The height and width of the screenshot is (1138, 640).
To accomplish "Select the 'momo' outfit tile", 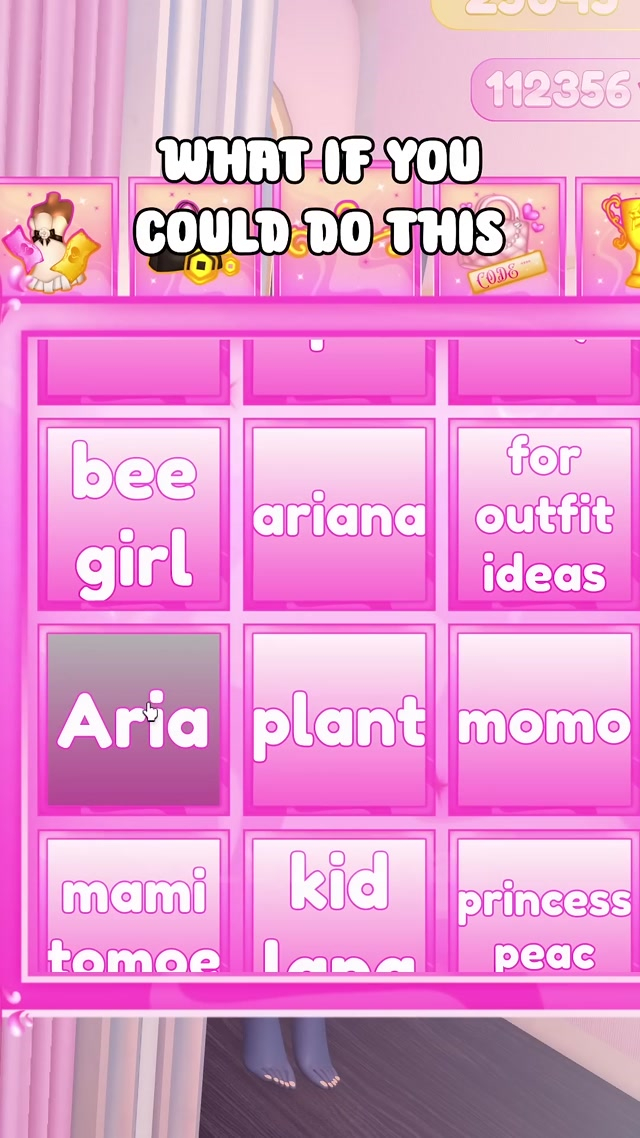I will tap(543, 720).
